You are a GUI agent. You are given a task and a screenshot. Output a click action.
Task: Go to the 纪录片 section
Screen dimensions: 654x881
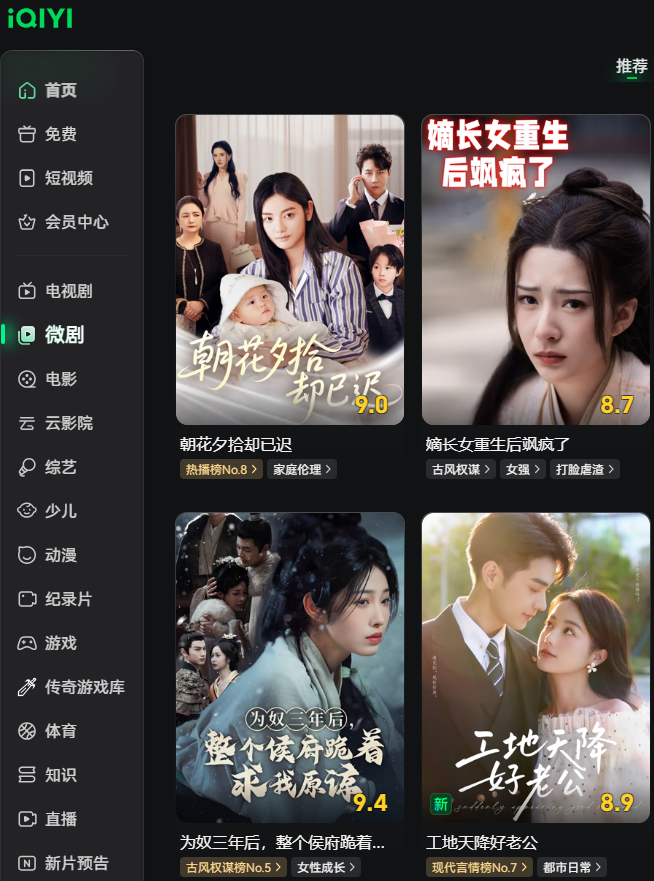click(x=68, y=599)
